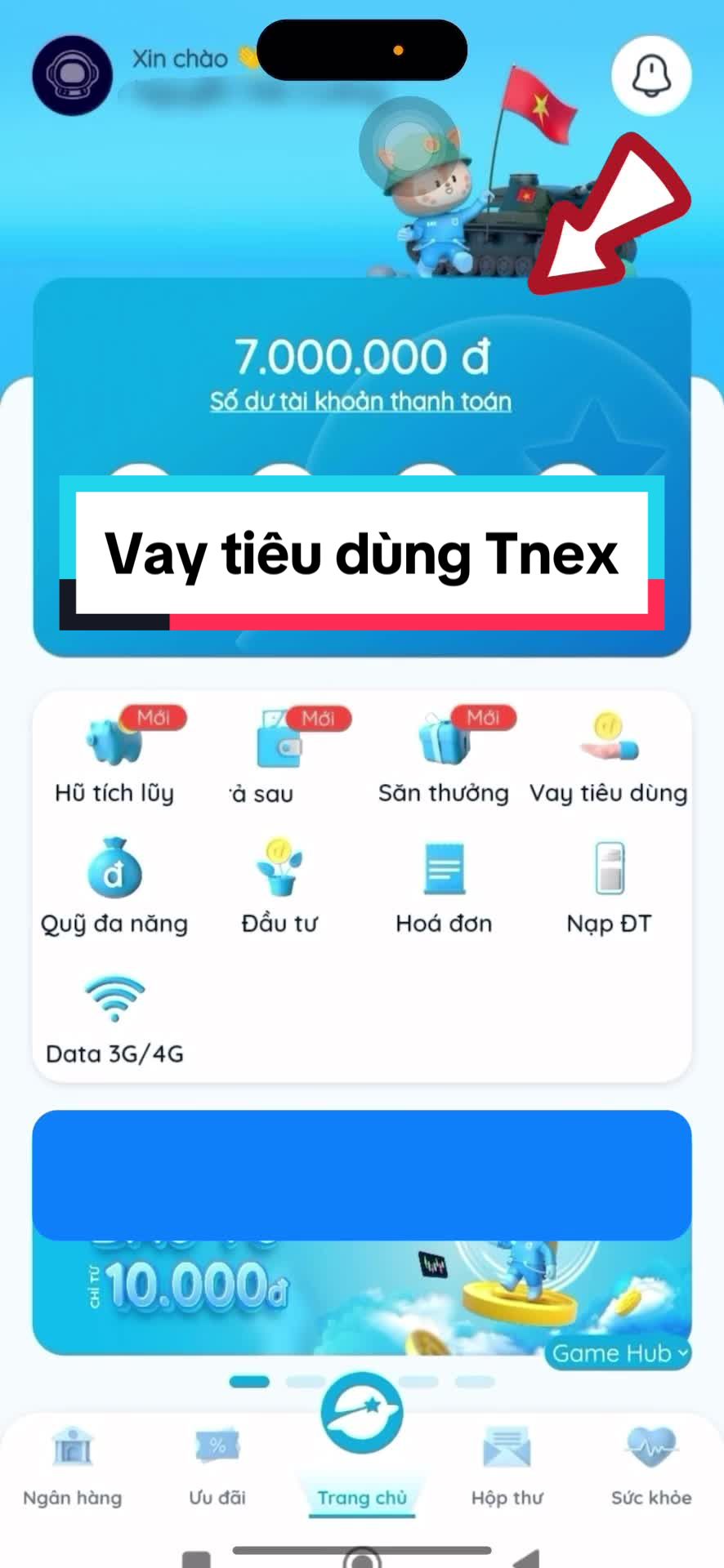Open Data 3G/4G purchase
The image size is (724, 1568).
point(114,1018)
